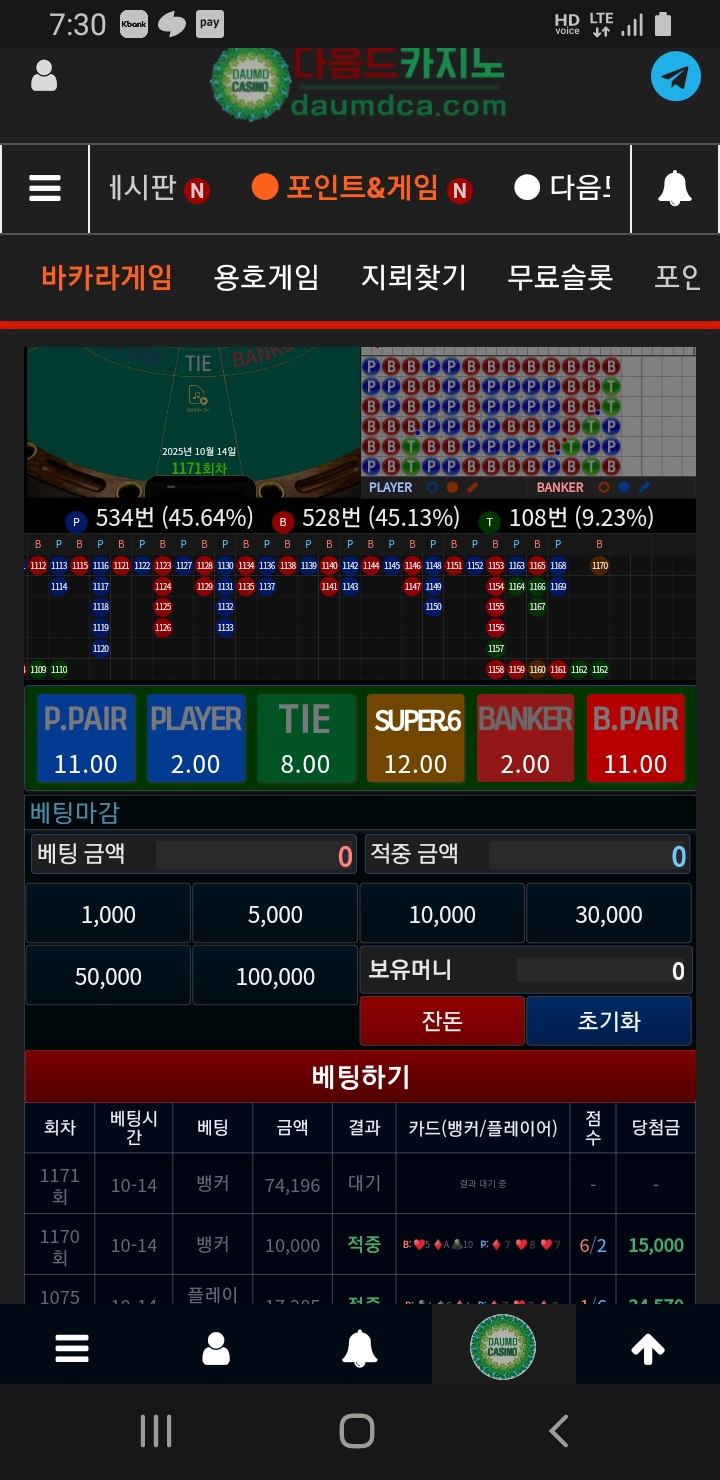The width and height of the screenshot is (720, 1480).
Task: Select the 용호게임 tab
Action: pyautogui.click(x=266, y=277)
